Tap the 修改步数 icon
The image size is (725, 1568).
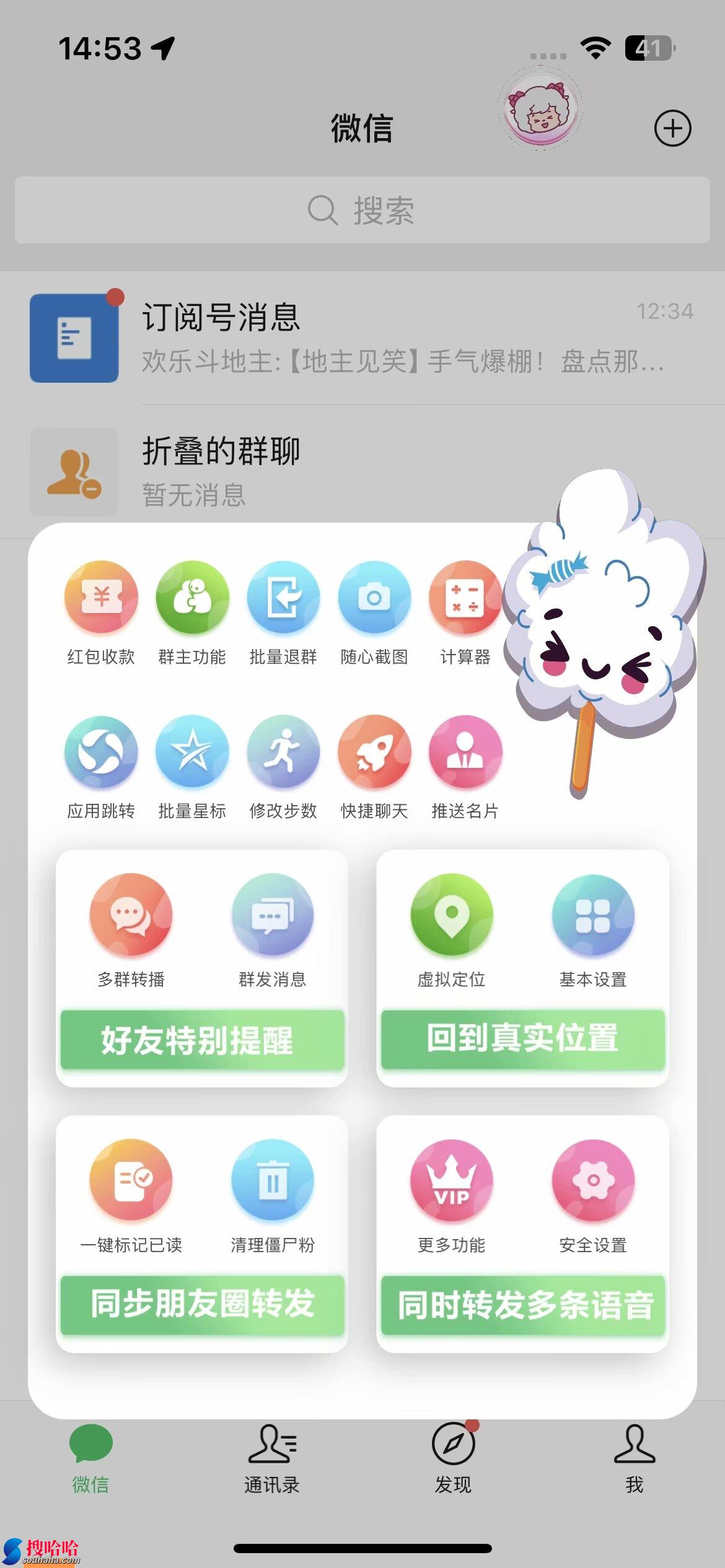[x=283, y=752]
